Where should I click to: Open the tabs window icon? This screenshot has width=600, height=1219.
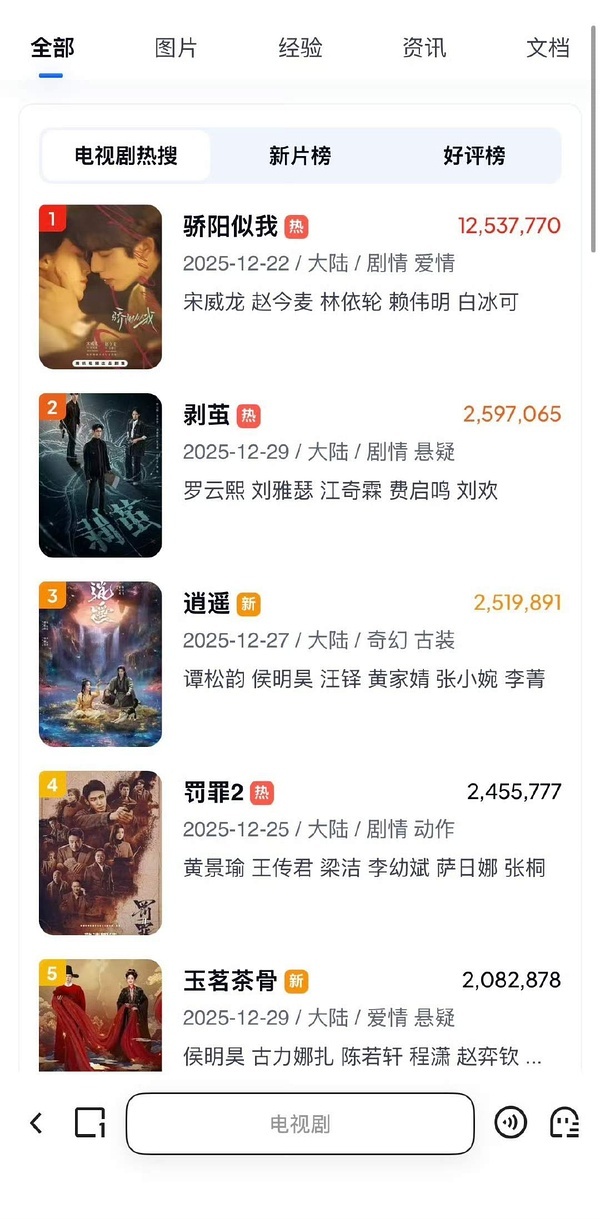coord(91,1123)
